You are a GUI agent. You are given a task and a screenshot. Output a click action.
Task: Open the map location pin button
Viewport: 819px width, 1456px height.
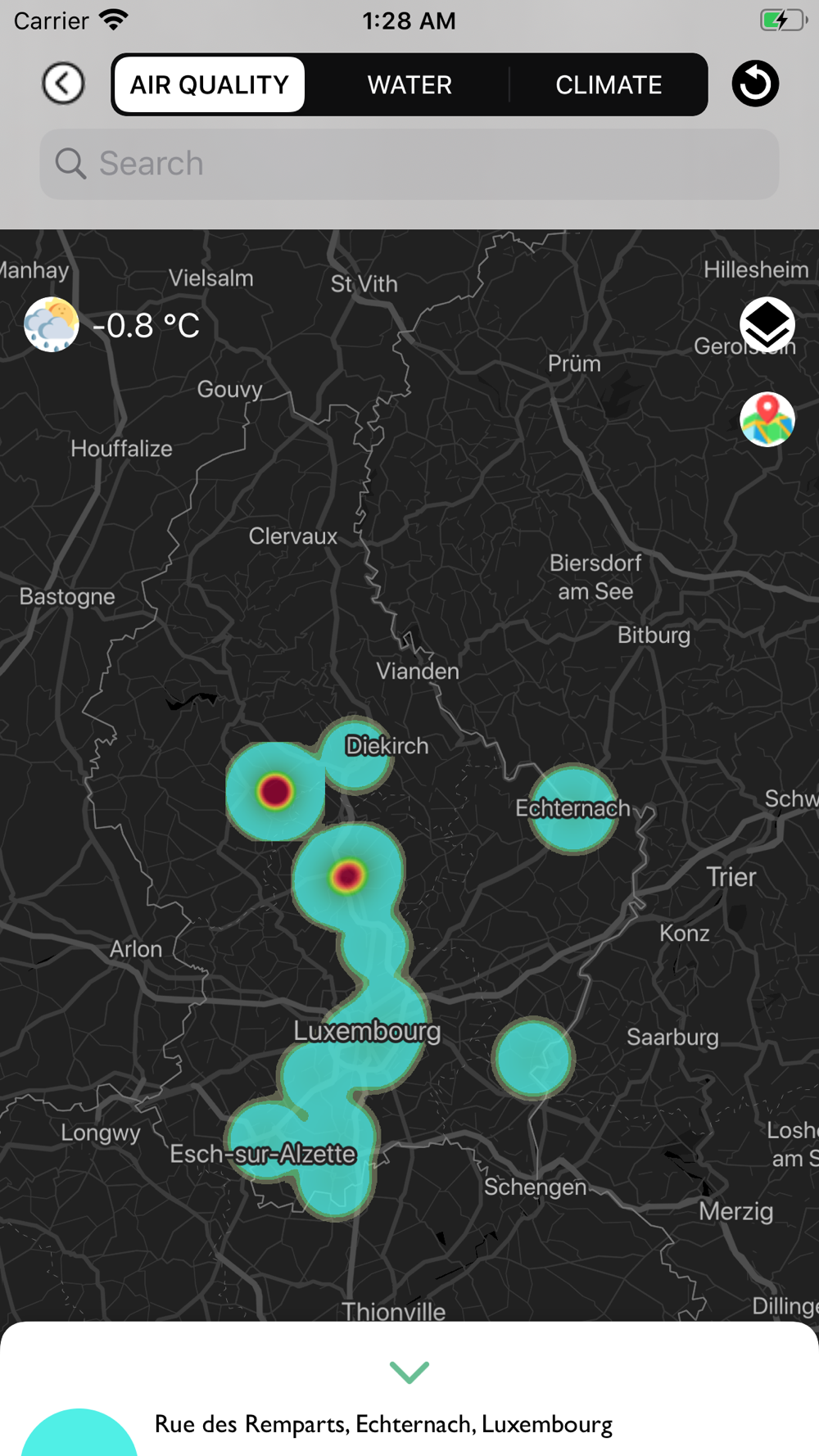click(x=767, y=419)
